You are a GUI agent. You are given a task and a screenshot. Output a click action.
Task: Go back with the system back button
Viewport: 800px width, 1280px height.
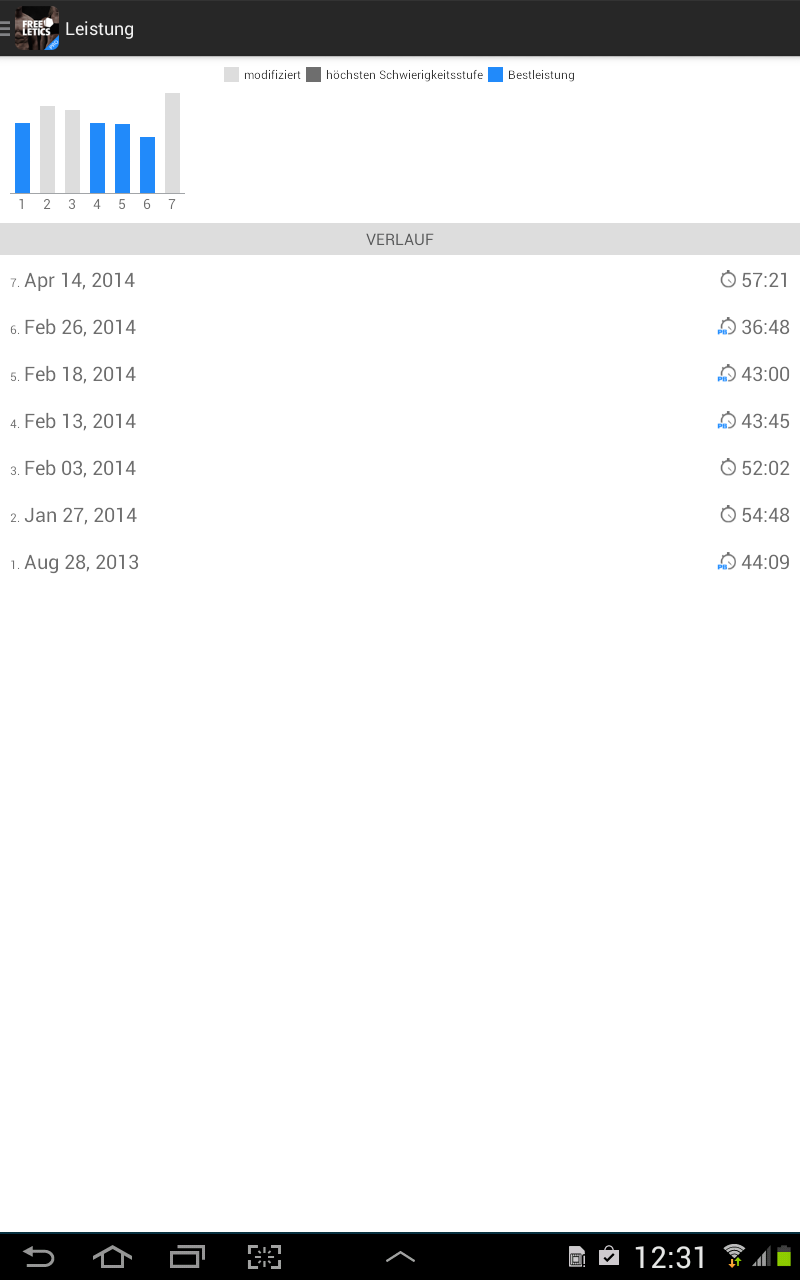click(x=39, y=1257)
